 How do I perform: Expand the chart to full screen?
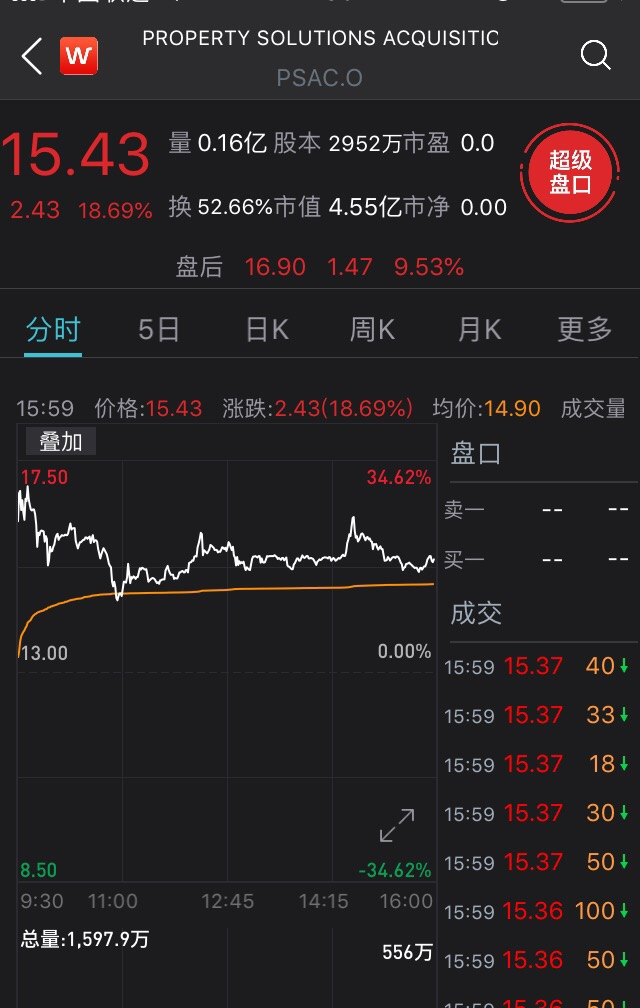tap(397, 826)
